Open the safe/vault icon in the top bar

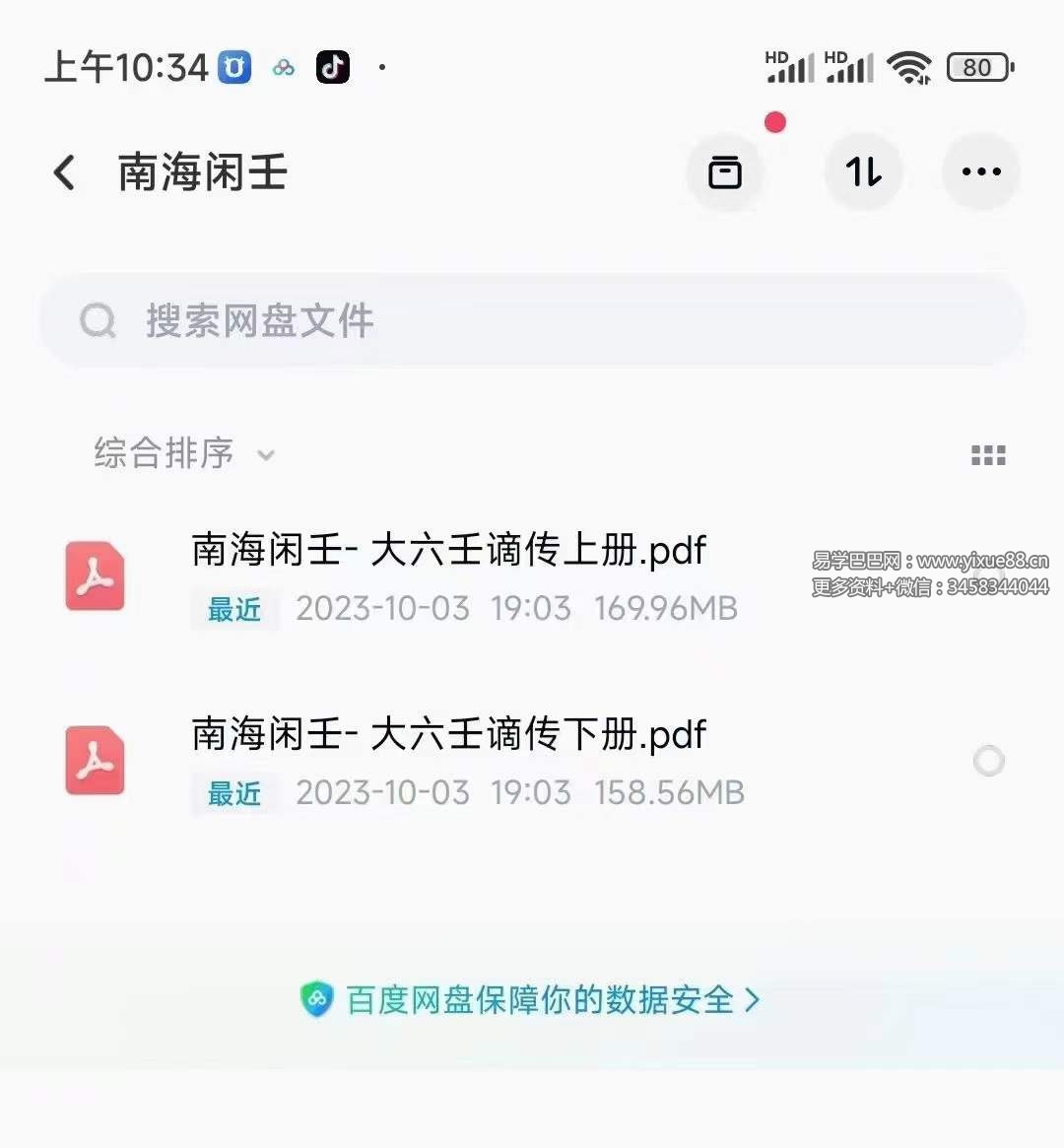coord(726,172)
